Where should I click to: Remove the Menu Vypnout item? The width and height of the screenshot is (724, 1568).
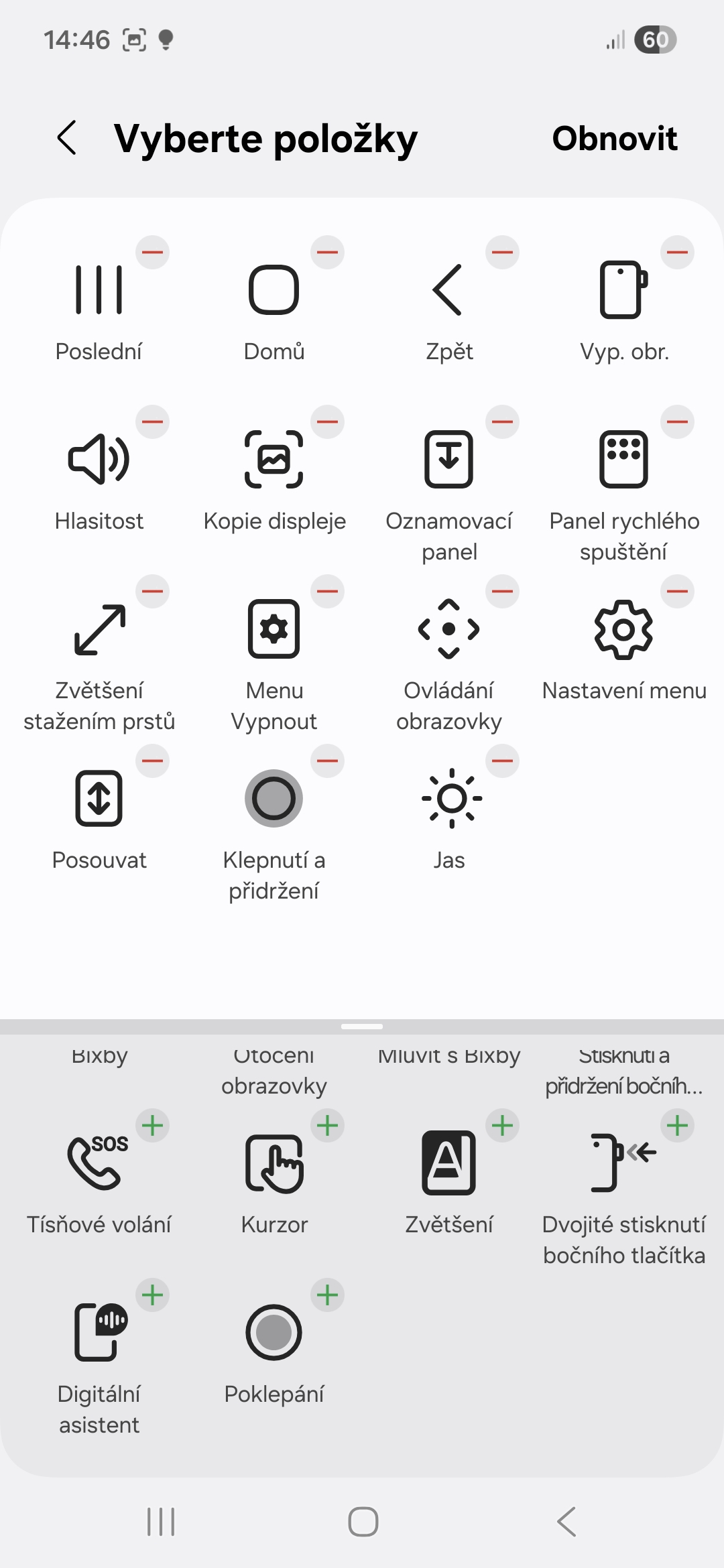click(327, 592)
